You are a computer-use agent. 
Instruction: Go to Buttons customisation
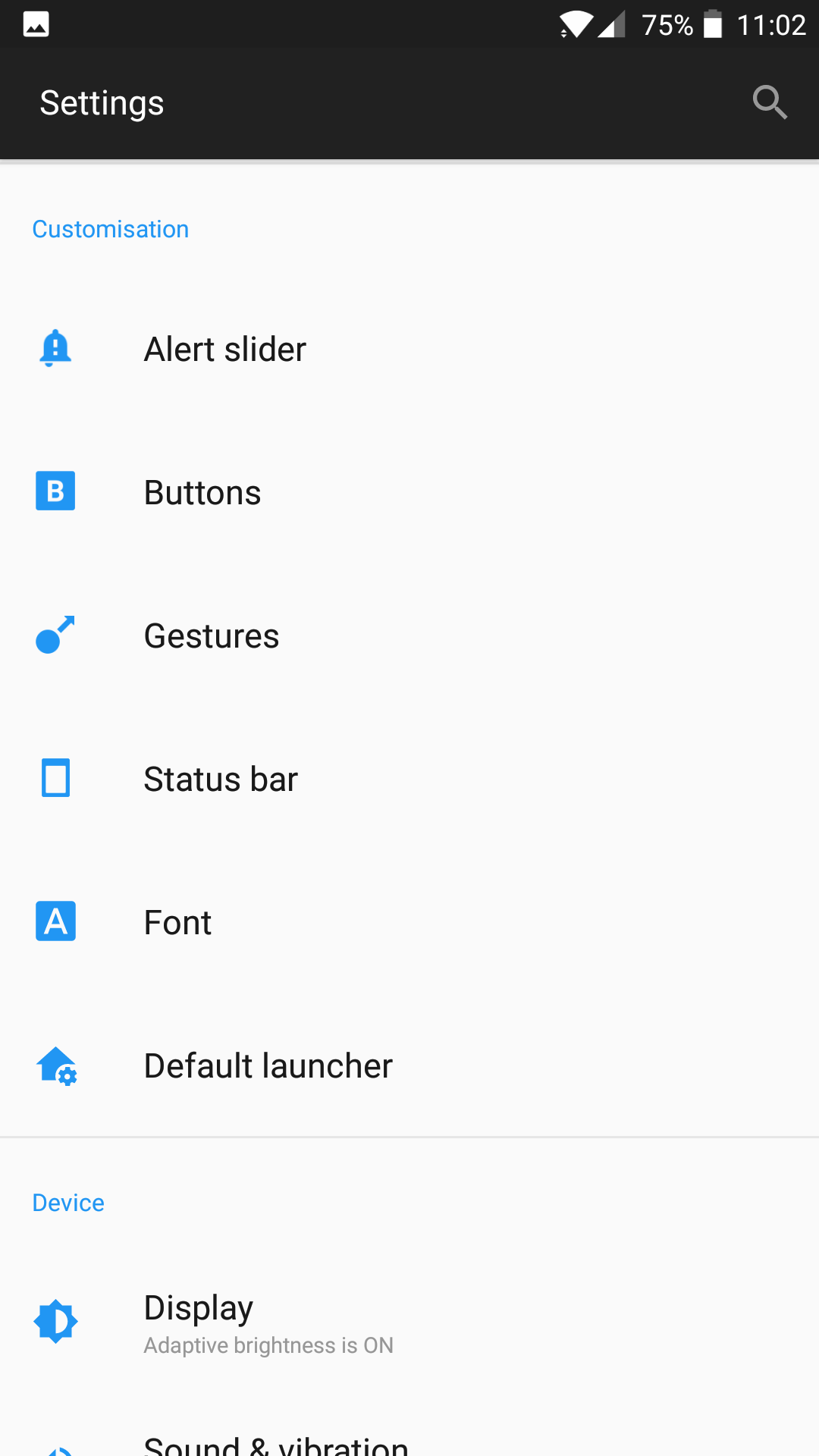[x=409, y=492]
